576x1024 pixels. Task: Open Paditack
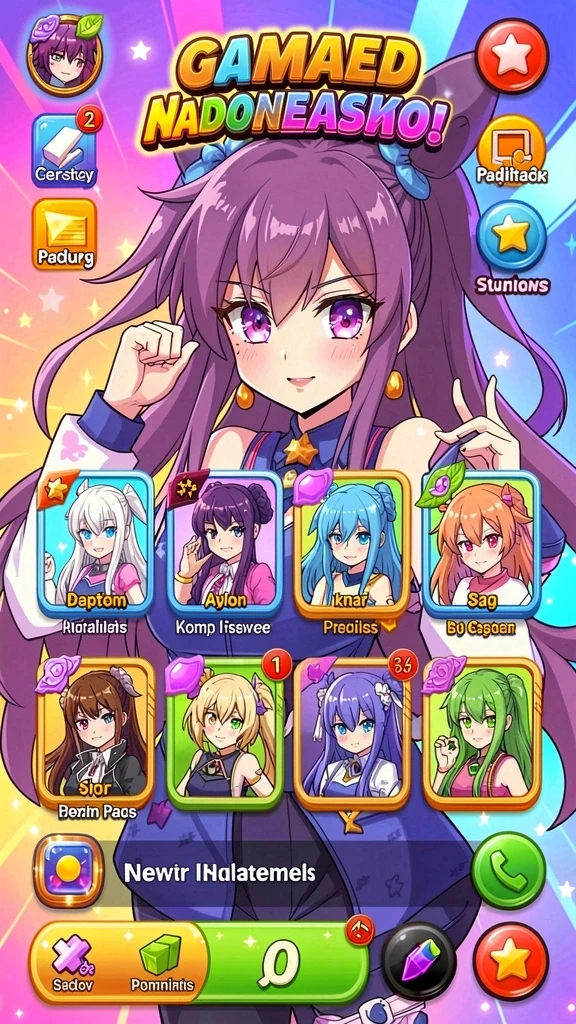(511, 150)
